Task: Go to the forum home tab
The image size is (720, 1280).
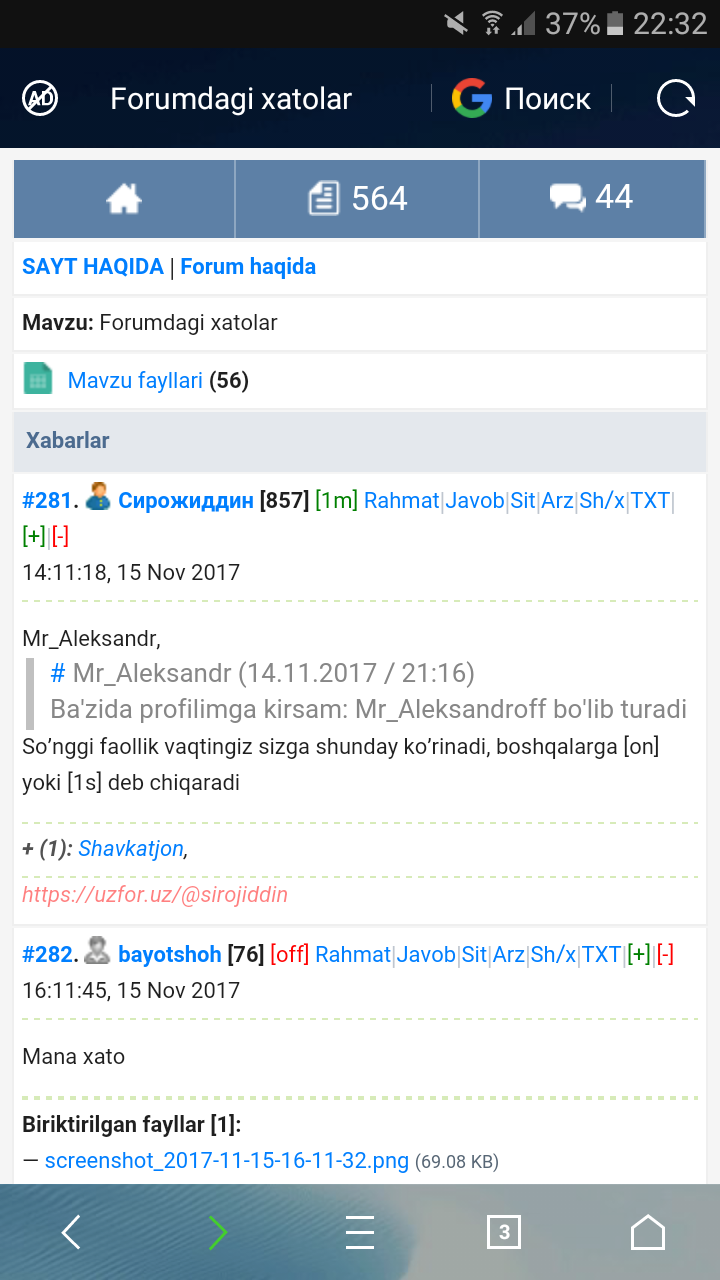Action: point(124,198)
